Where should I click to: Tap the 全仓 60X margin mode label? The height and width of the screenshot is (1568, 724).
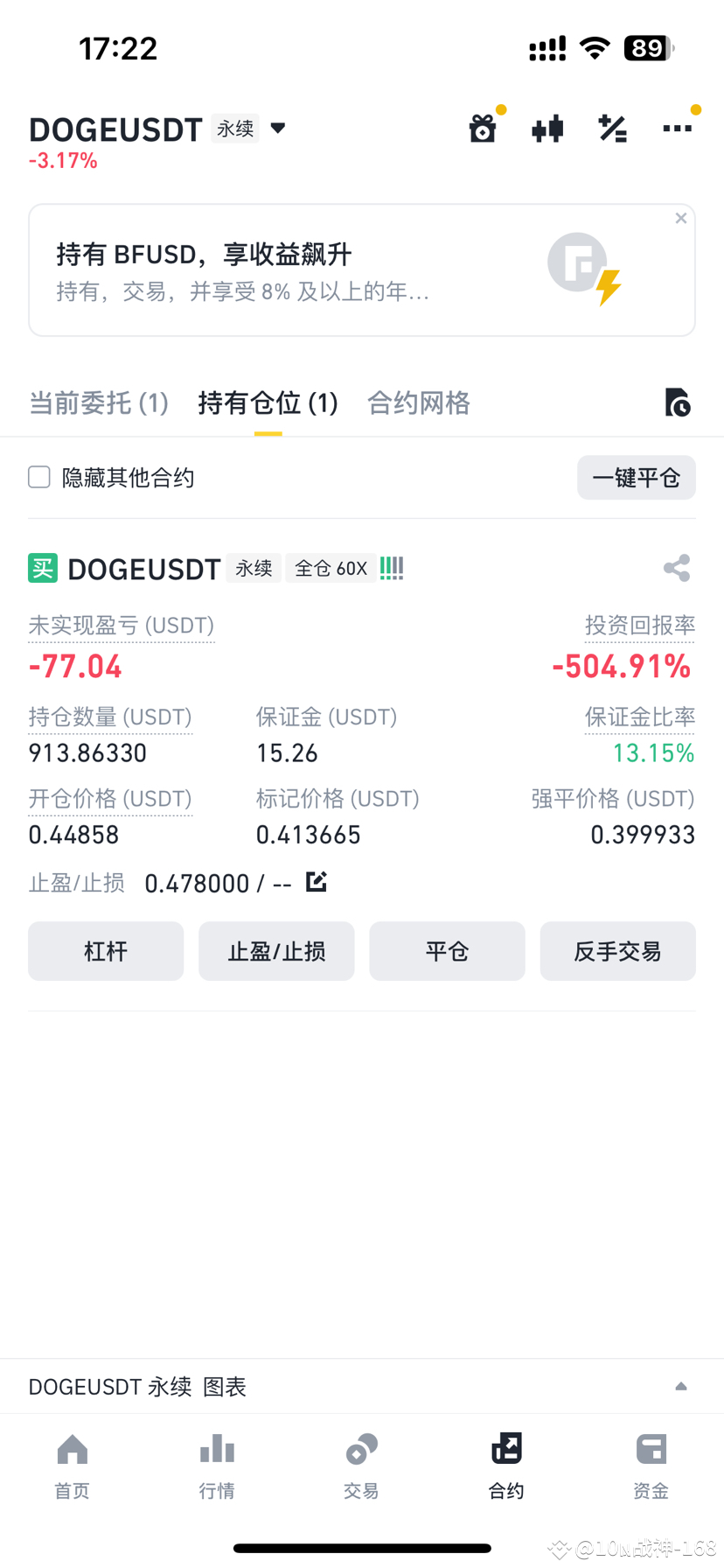pos(331,568)
